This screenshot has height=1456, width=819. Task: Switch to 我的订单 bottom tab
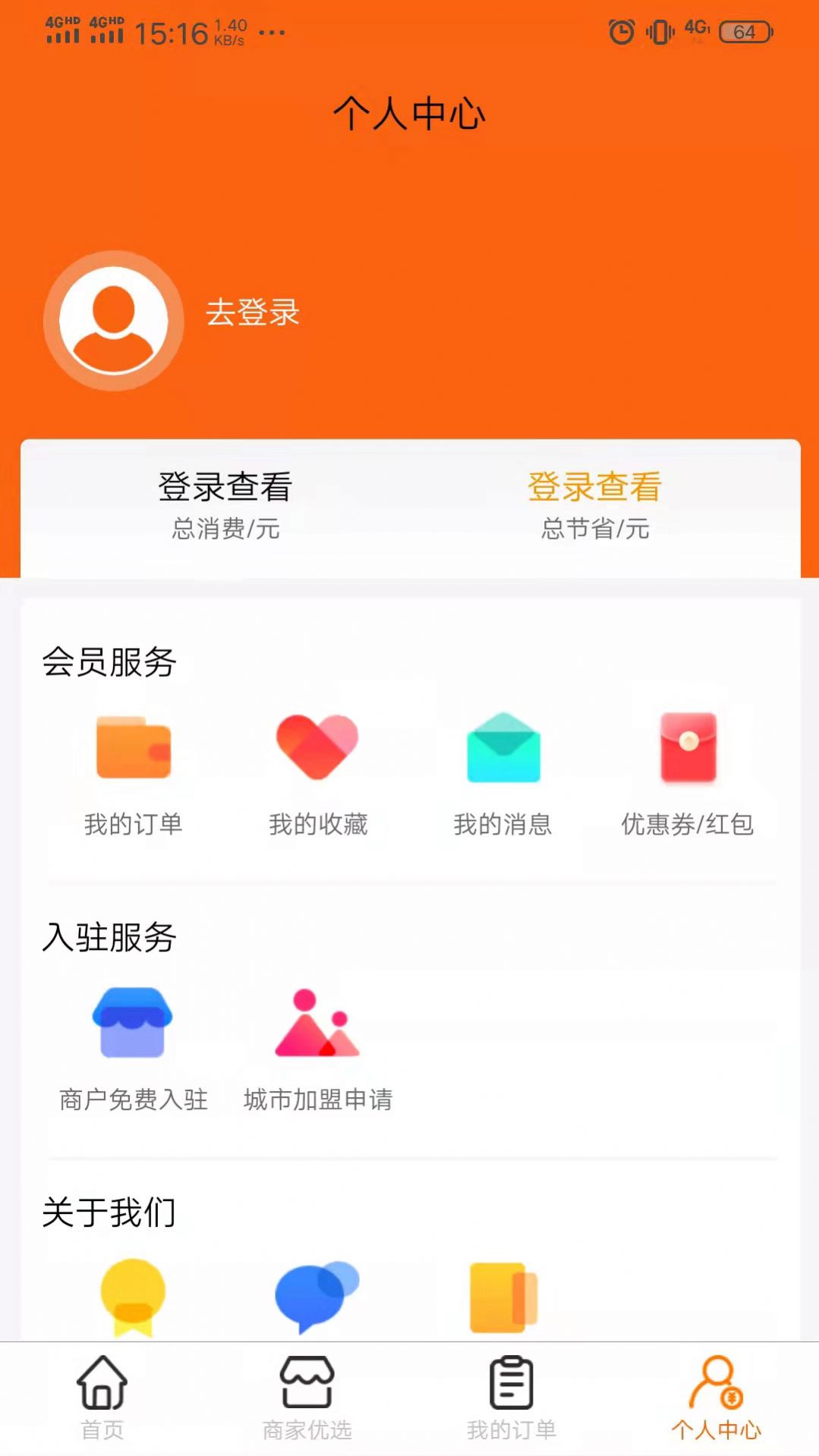click(511, 1398)
